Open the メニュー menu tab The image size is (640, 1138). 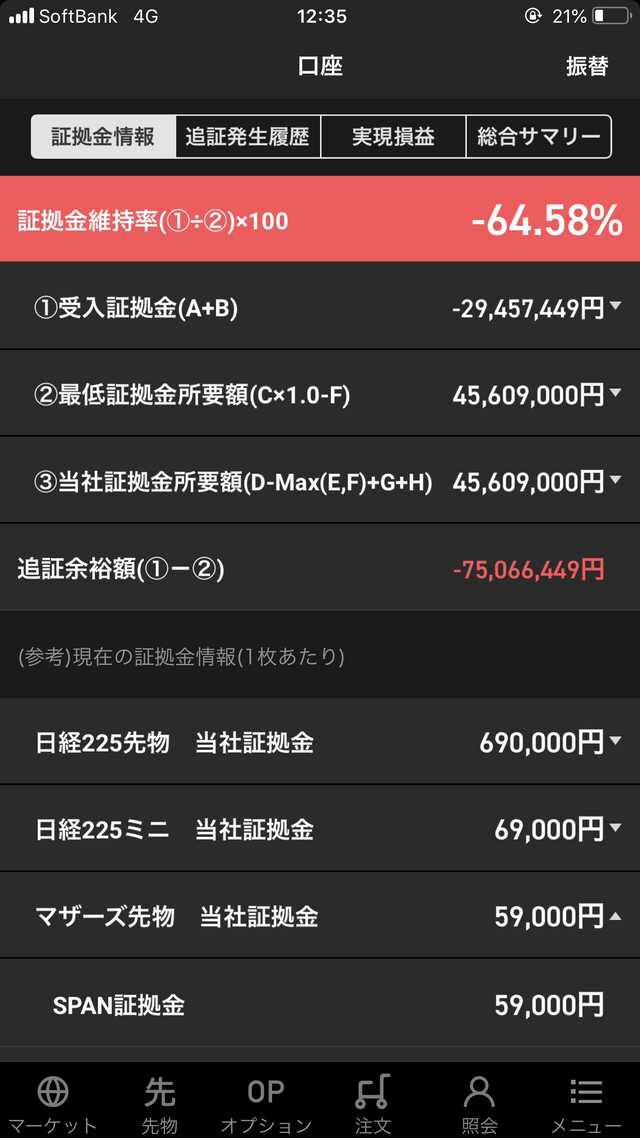click(x=586, y=1103)
